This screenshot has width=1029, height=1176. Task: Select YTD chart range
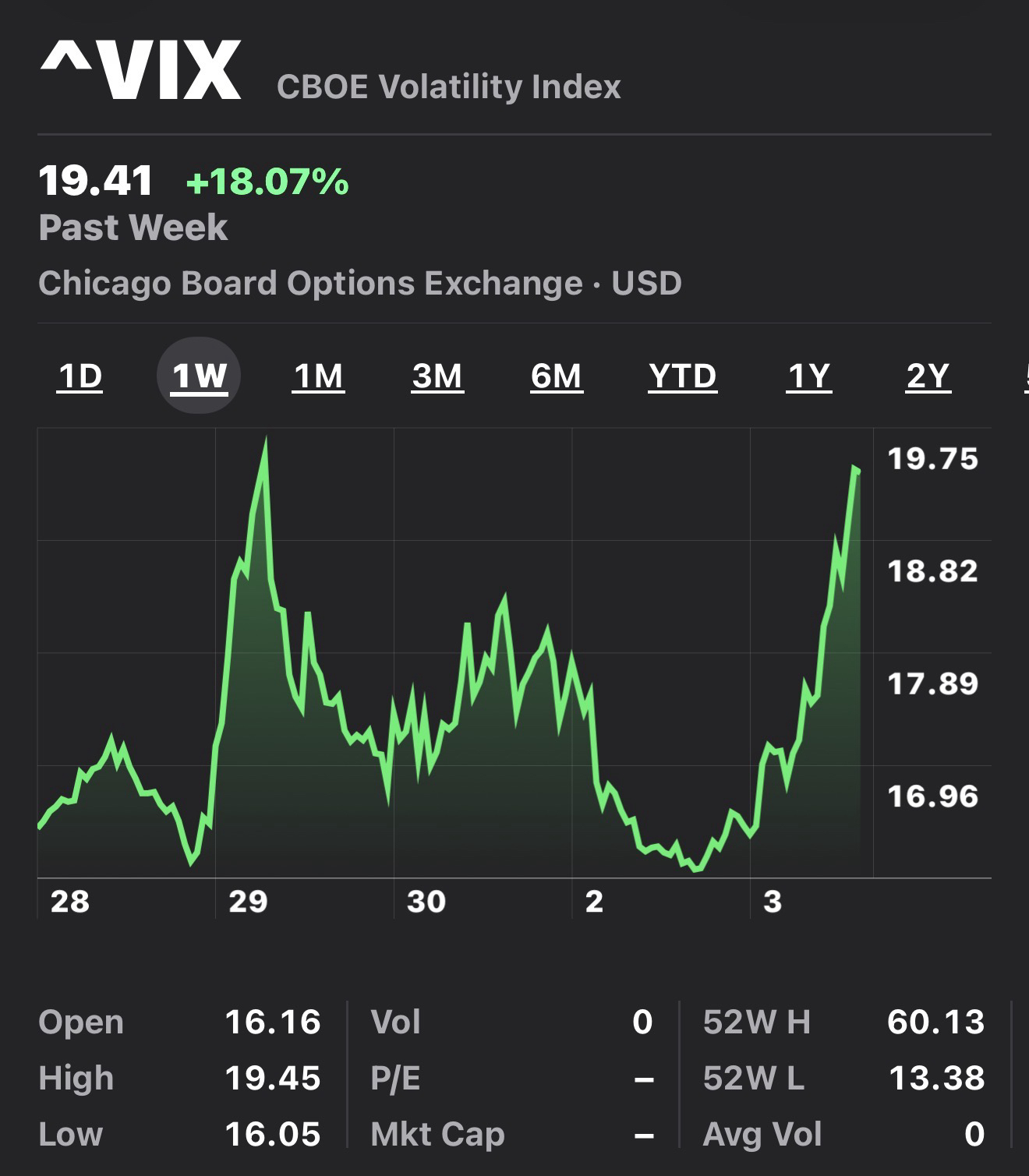pos(682,376)
